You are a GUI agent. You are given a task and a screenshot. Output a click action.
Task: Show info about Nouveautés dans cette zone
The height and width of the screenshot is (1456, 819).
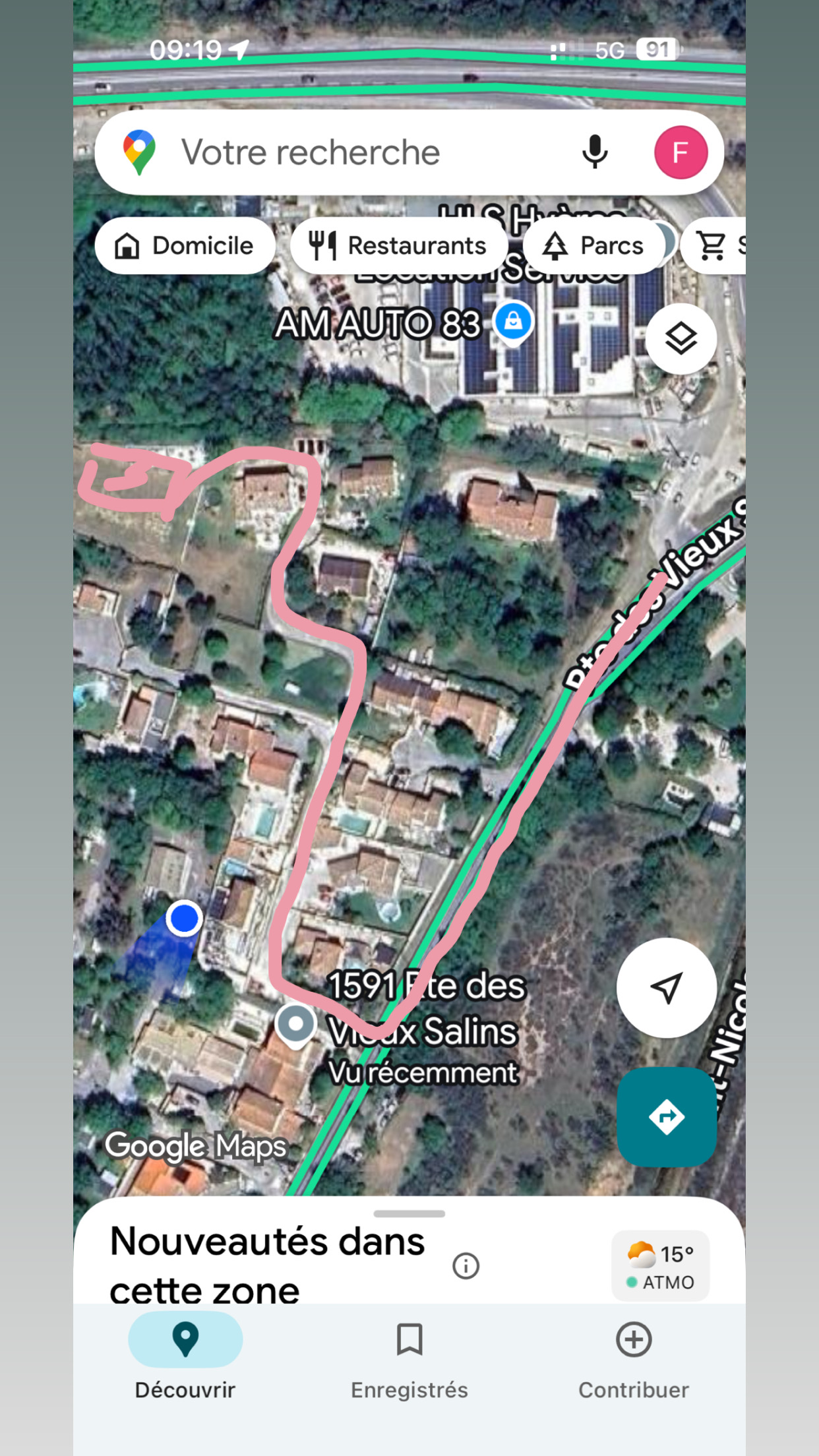[x=466, y=1265]
